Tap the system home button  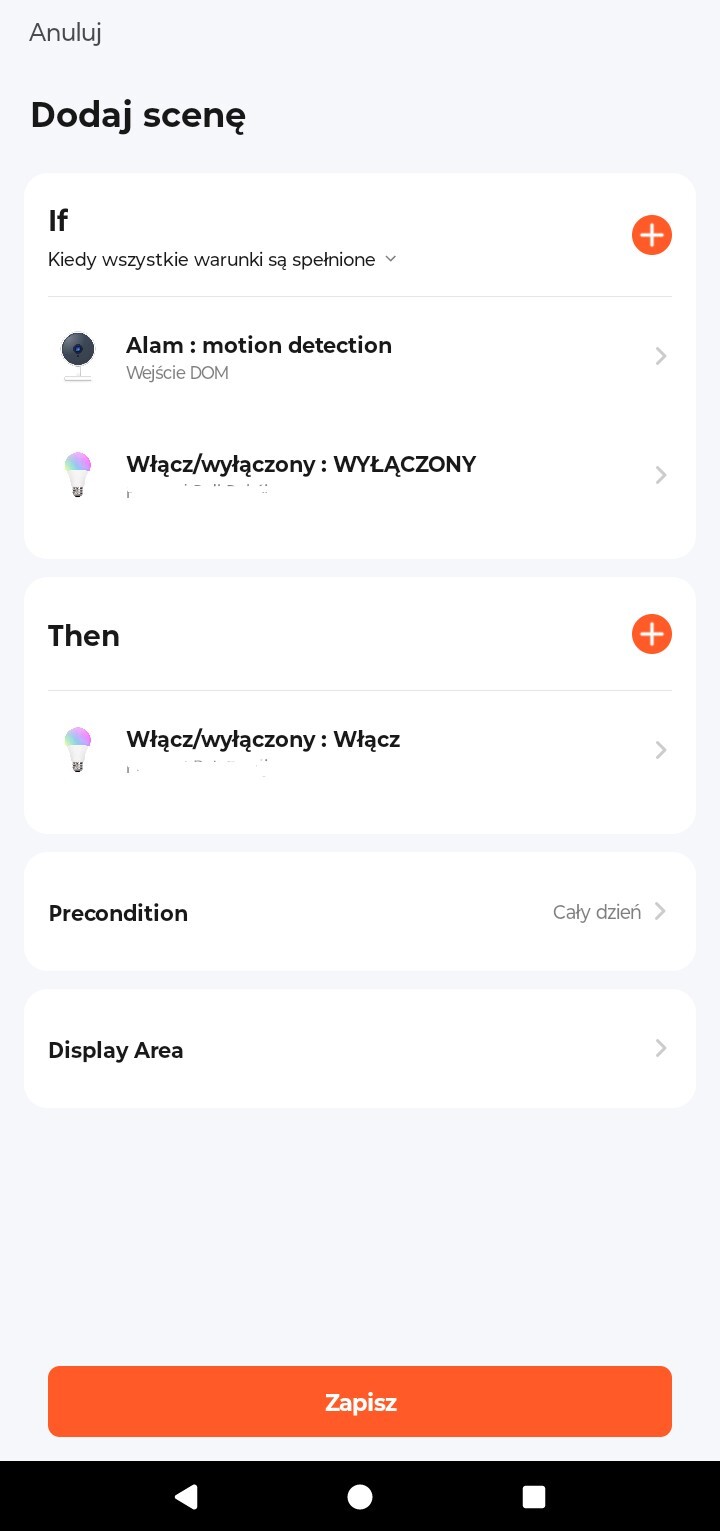360,1496
